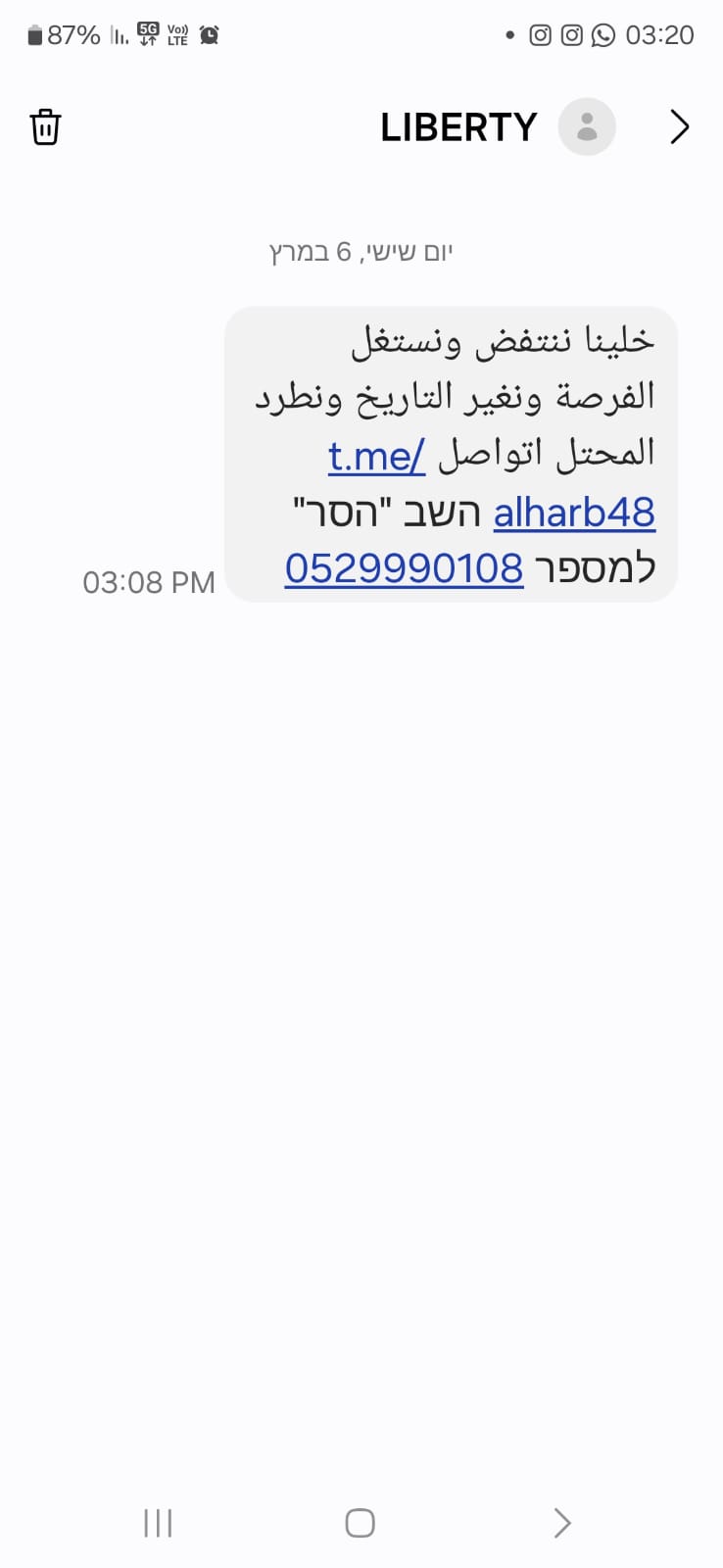Tap phone number 0529990108
Image resolution: width=723 pixels, height=1568 pixels.
tap(404, 568)
